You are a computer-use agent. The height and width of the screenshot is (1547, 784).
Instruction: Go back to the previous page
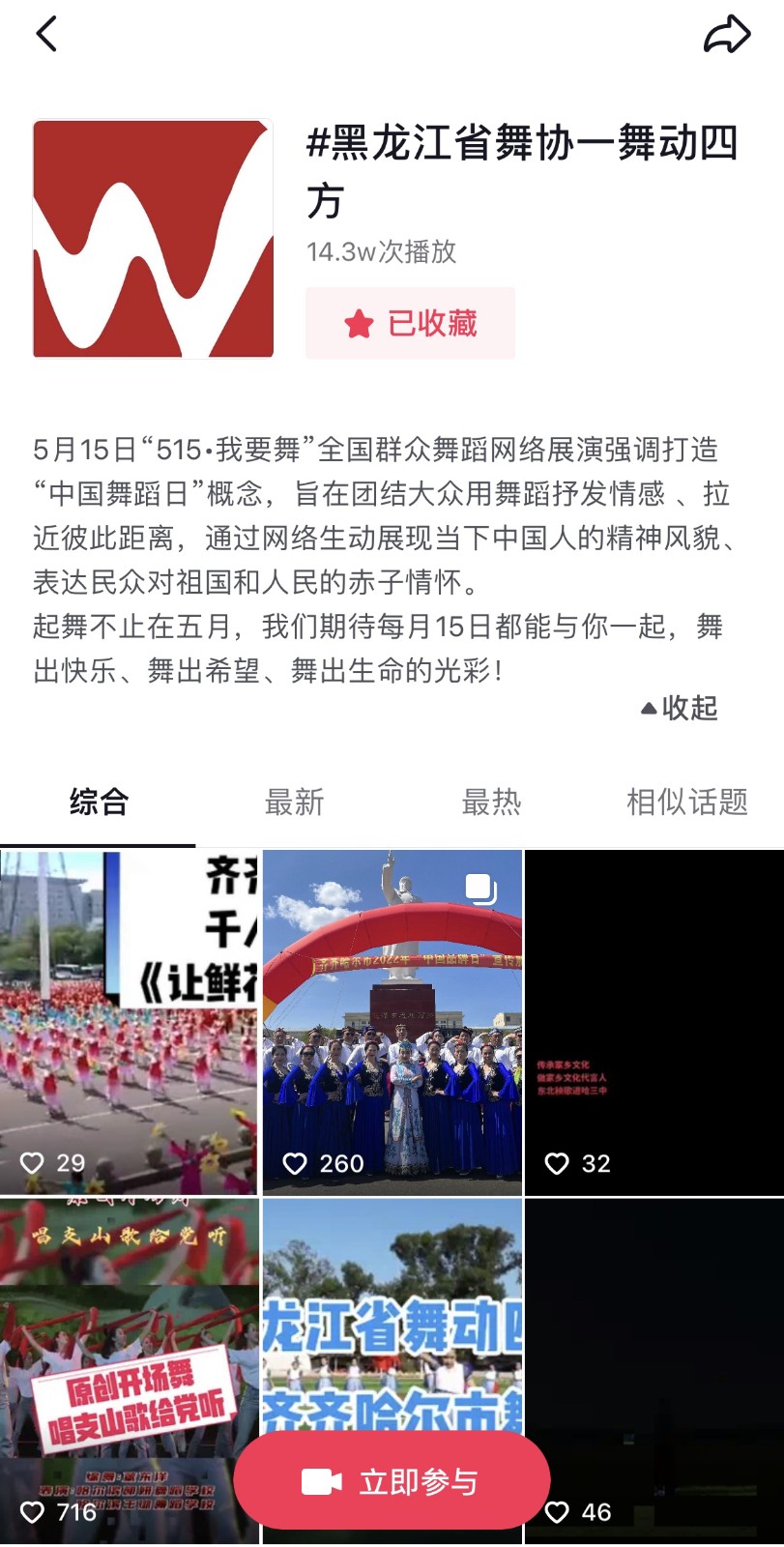(x=46, y=35)
